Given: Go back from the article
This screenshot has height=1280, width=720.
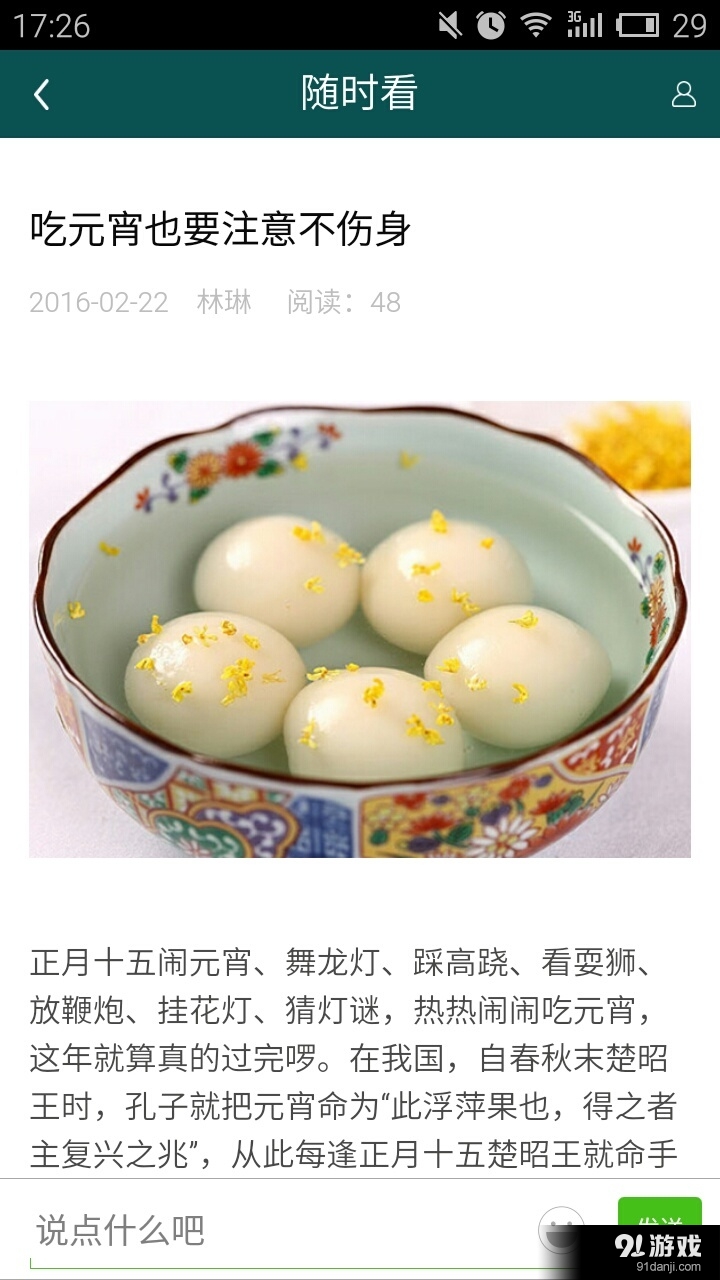Looking at the screenshot, I should [41, 95].
